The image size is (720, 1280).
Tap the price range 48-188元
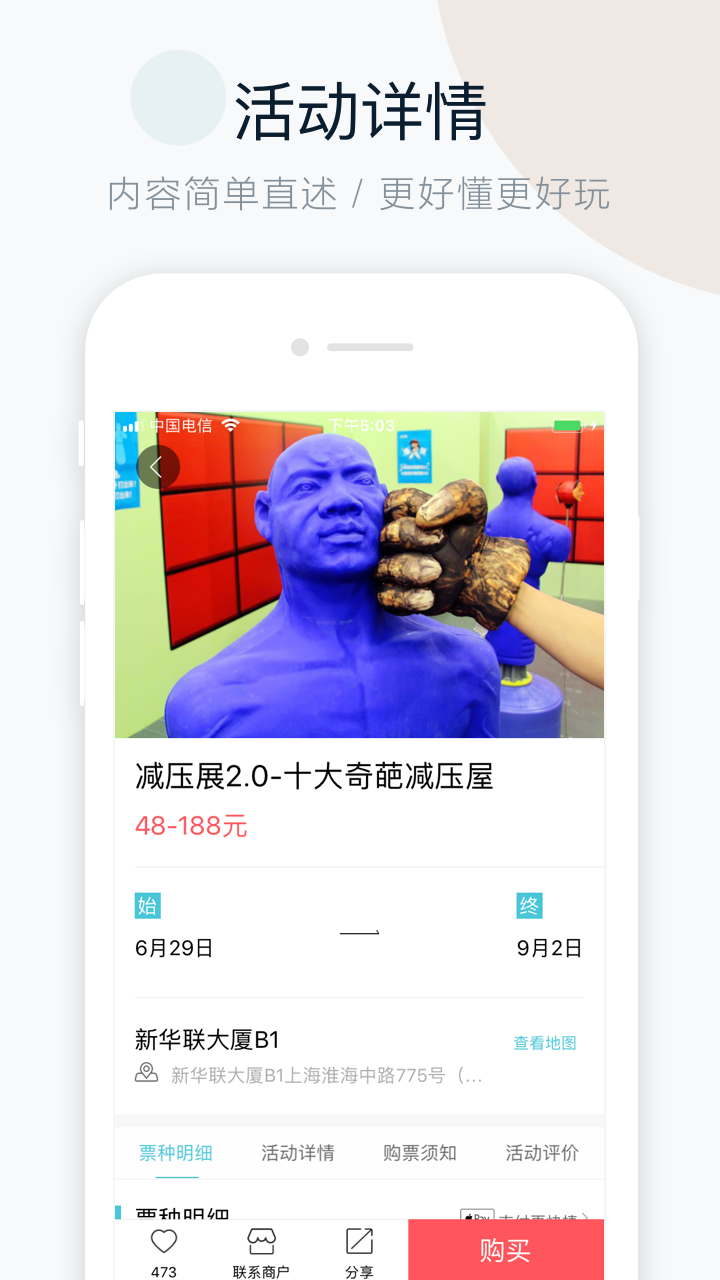(x=192, y=826)
